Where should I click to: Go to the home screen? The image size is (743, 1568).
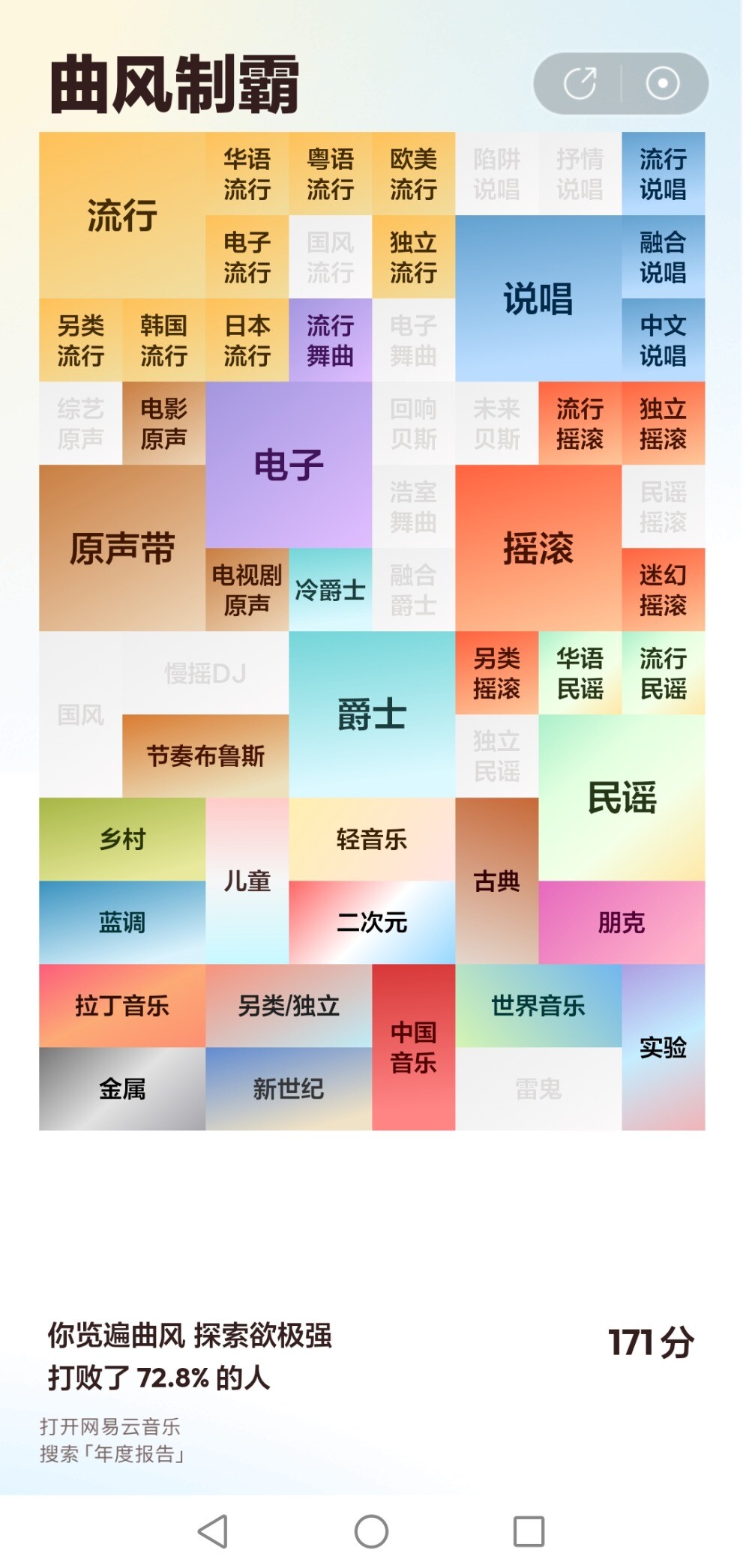pyautogui.click(x=371, y=1531)
